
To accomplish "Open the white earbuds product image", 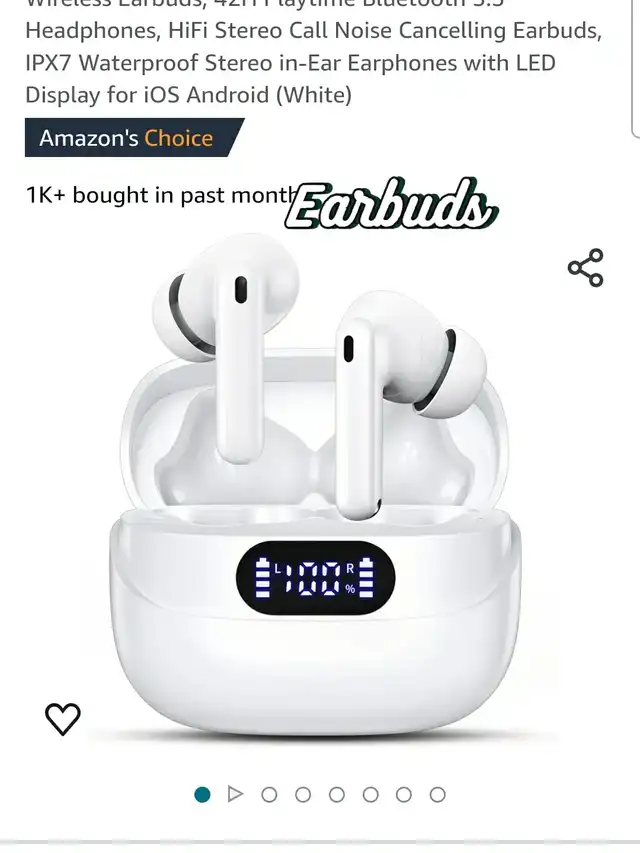I will click(x=320, y=490).
